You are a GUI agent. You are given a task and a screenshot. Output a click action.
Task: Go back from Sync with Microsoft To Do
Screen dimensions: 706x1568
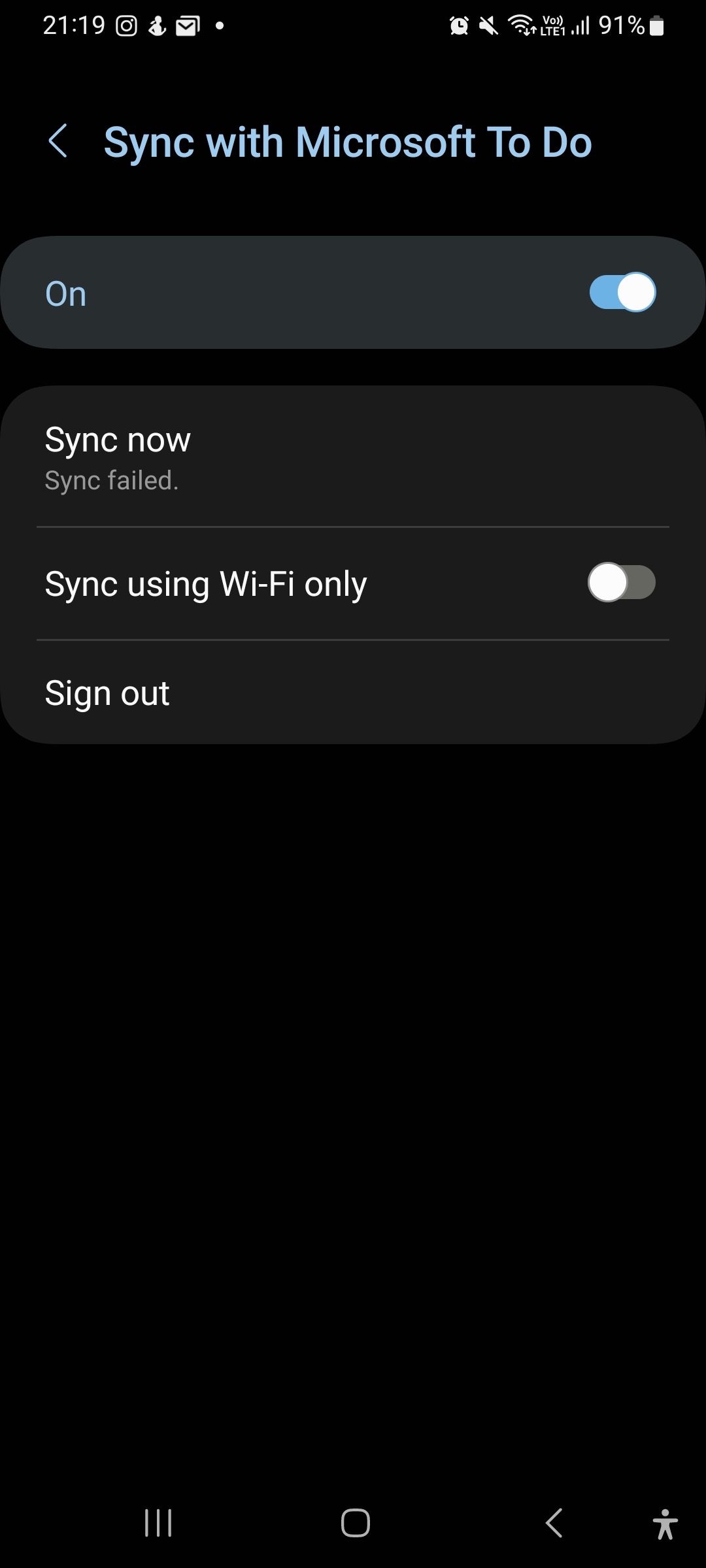point(58,141)
